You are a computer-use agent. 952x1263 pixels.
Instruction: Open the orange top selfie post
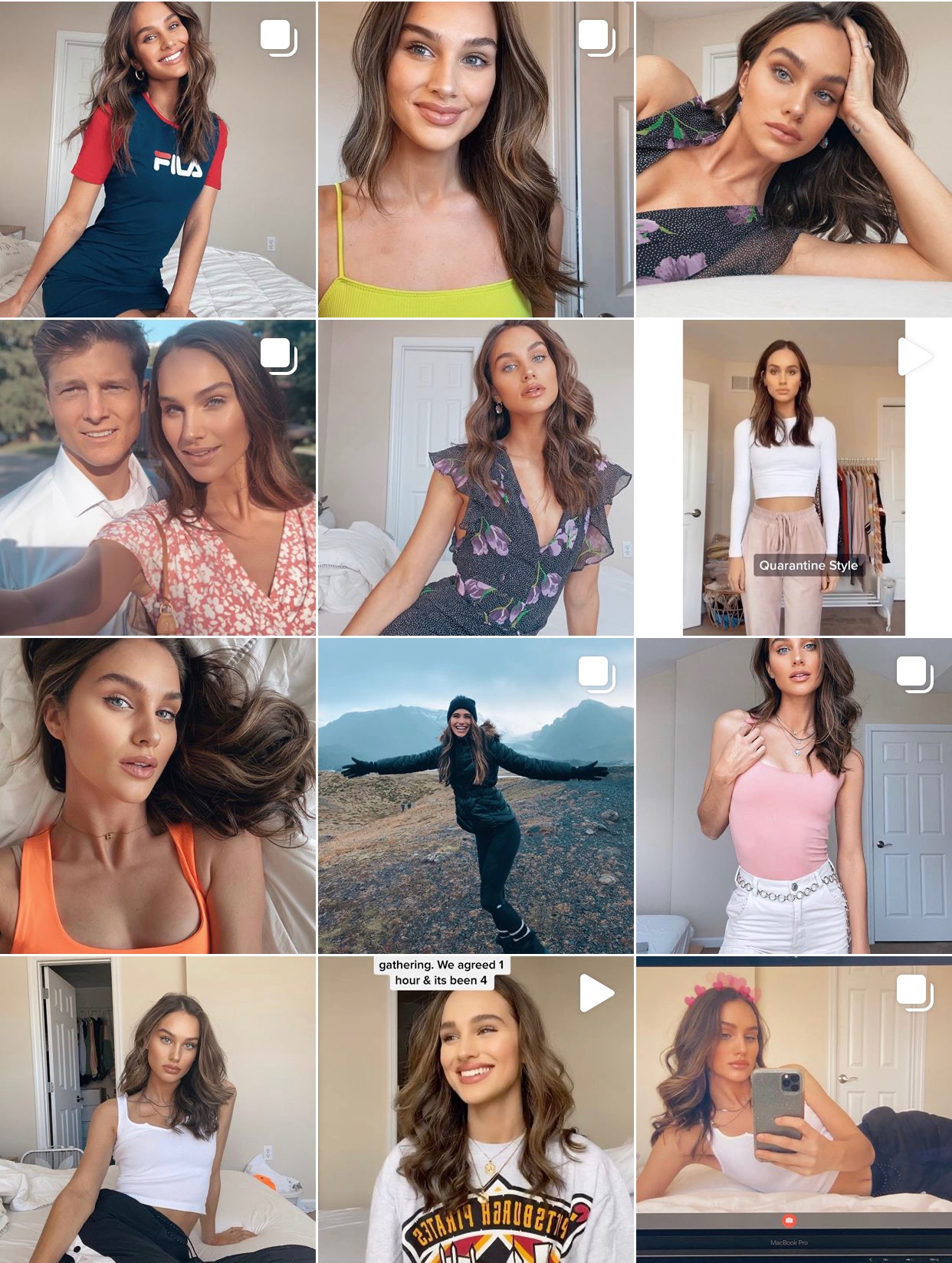tap(157, 796)
